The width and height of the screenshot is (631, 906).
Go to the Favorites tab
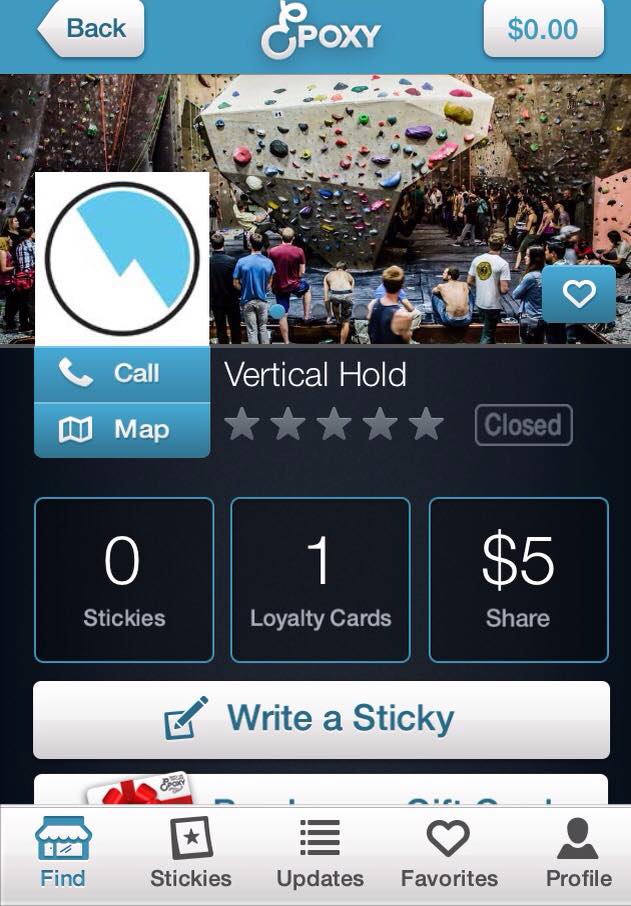(449, 854)
